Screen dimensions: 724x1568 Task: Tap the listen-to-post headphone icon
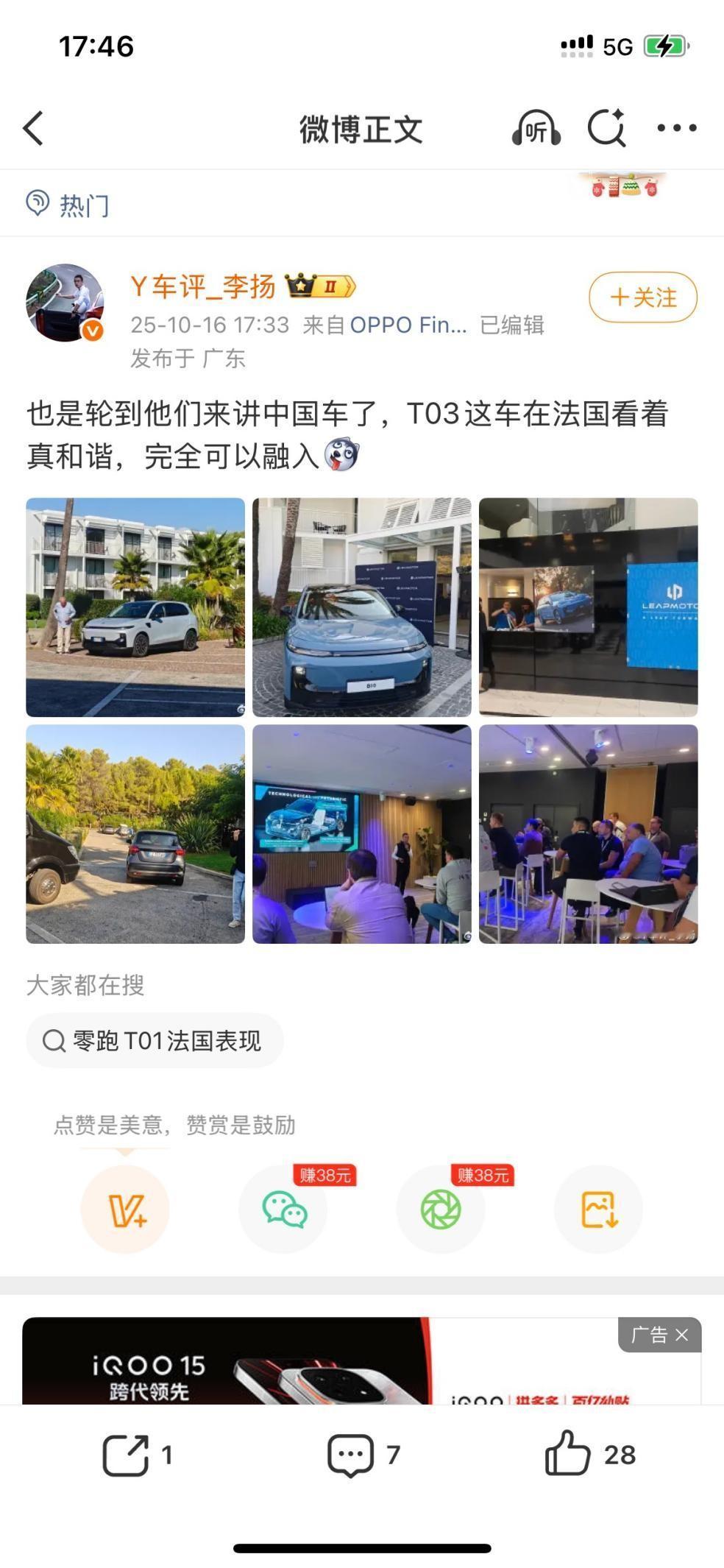pyautogui.click(x=534, y=128)
